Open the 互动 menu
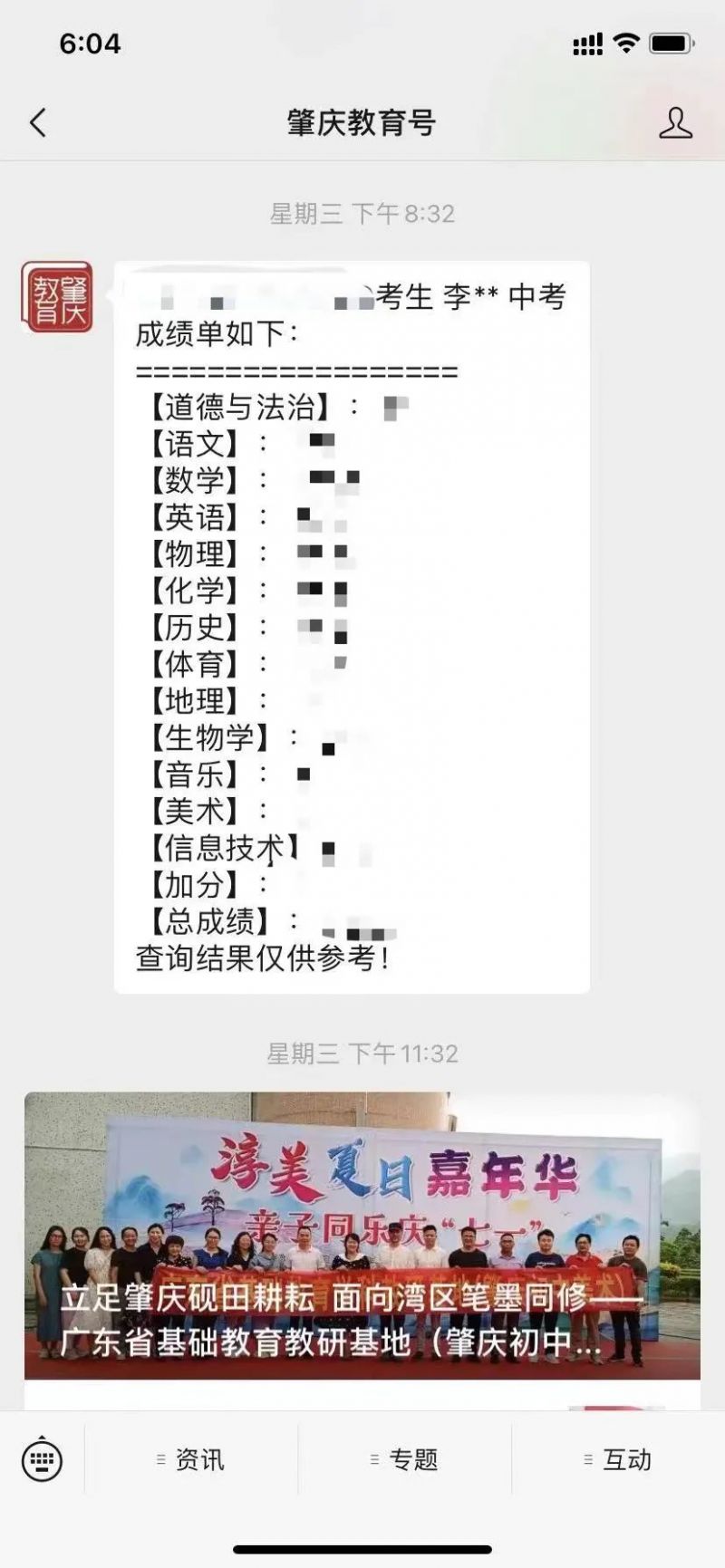 (618, 1459)
